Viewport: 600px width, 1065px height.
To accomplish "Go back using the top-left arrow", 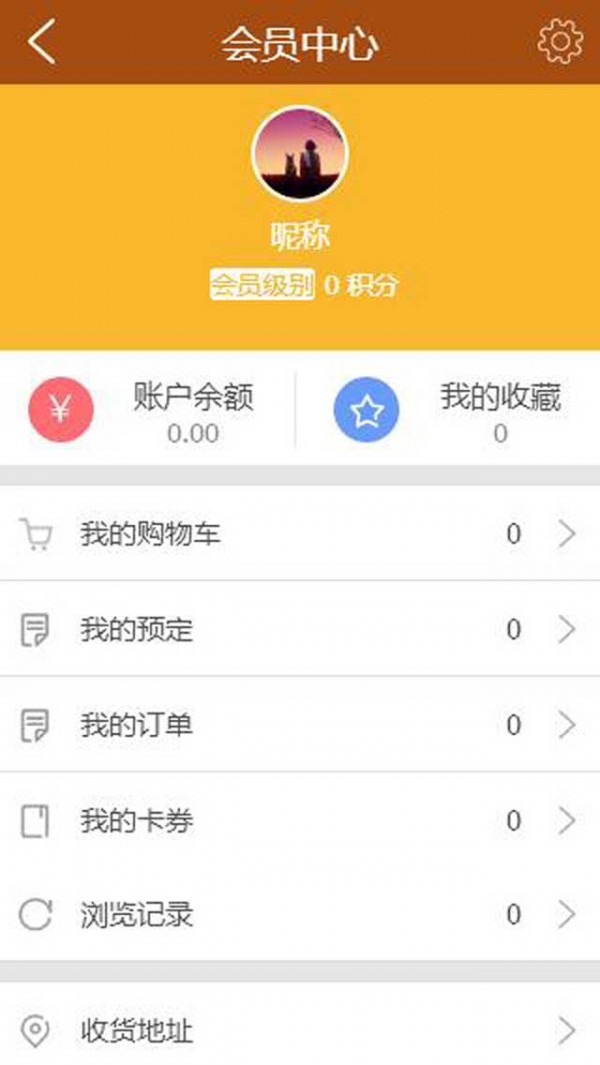I will coord(41,43).
